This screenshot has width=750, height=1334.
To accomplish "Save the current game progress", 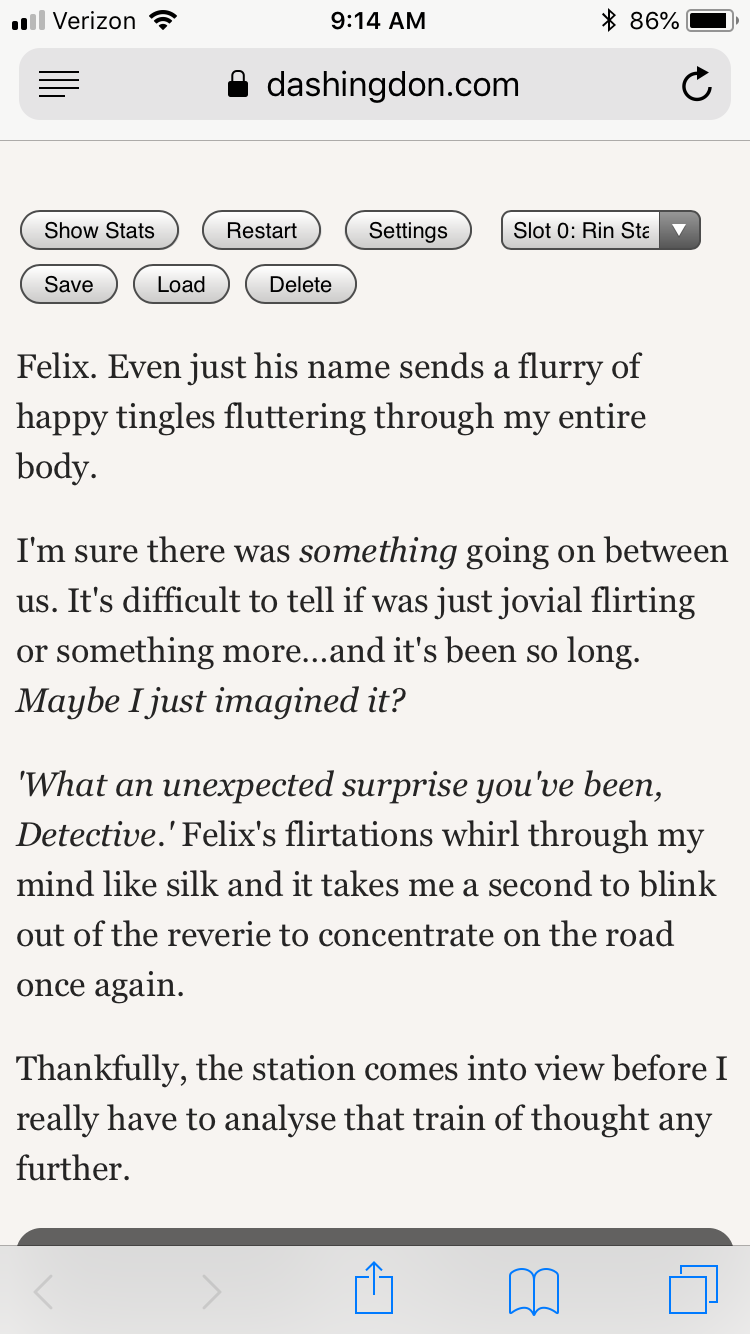I will (x=69, y=285).
